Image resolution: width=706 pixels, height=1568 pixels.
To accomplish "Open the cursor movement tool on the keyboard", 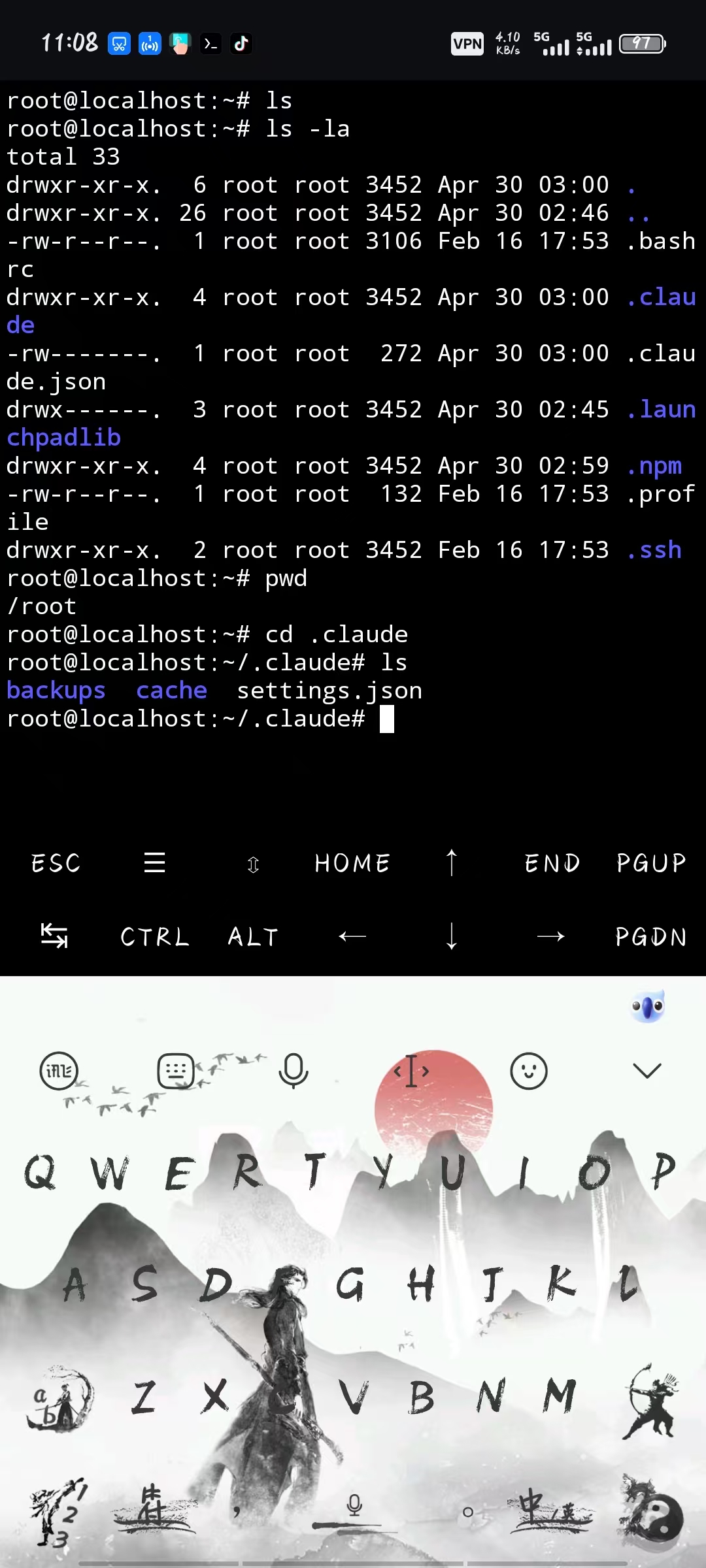I will coord(411,1071).
